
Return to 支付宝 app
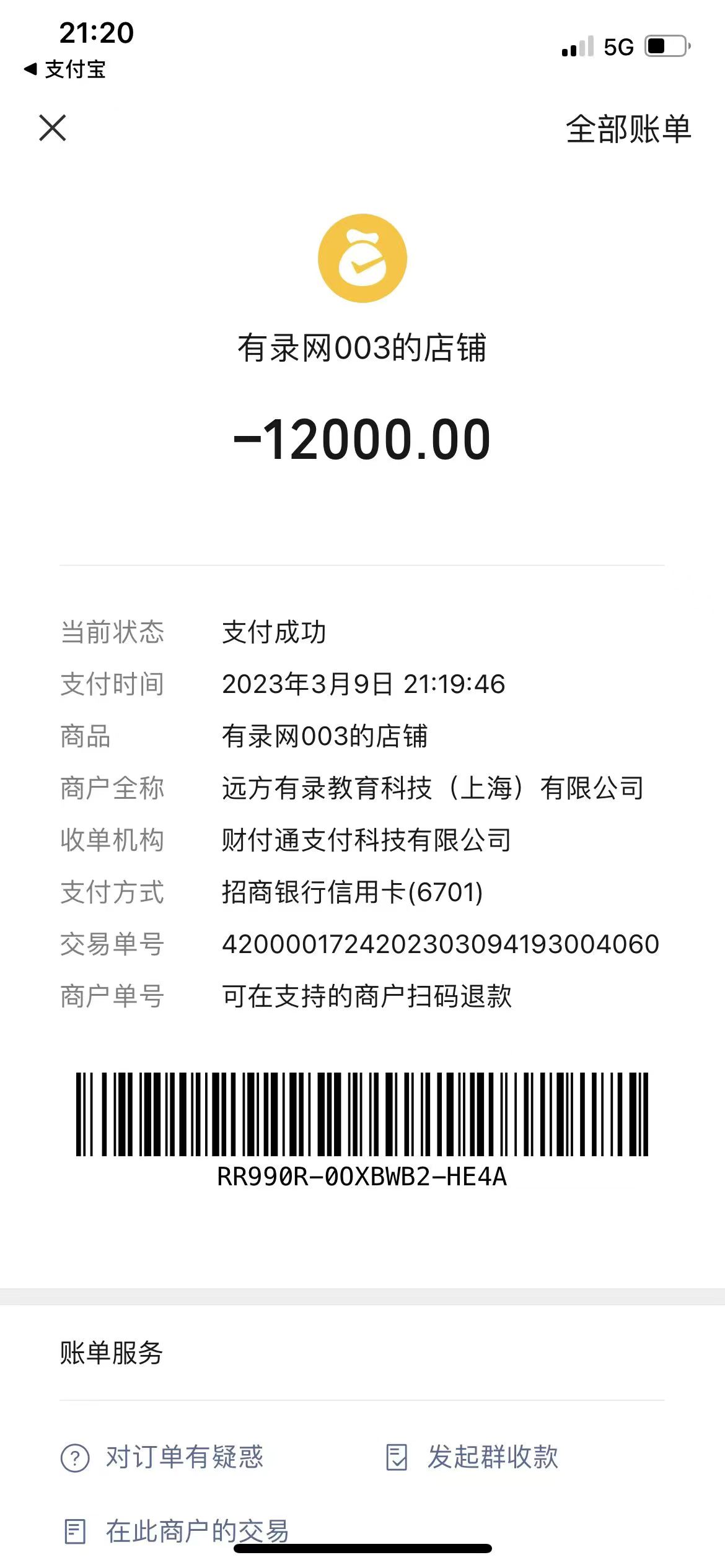66,69
